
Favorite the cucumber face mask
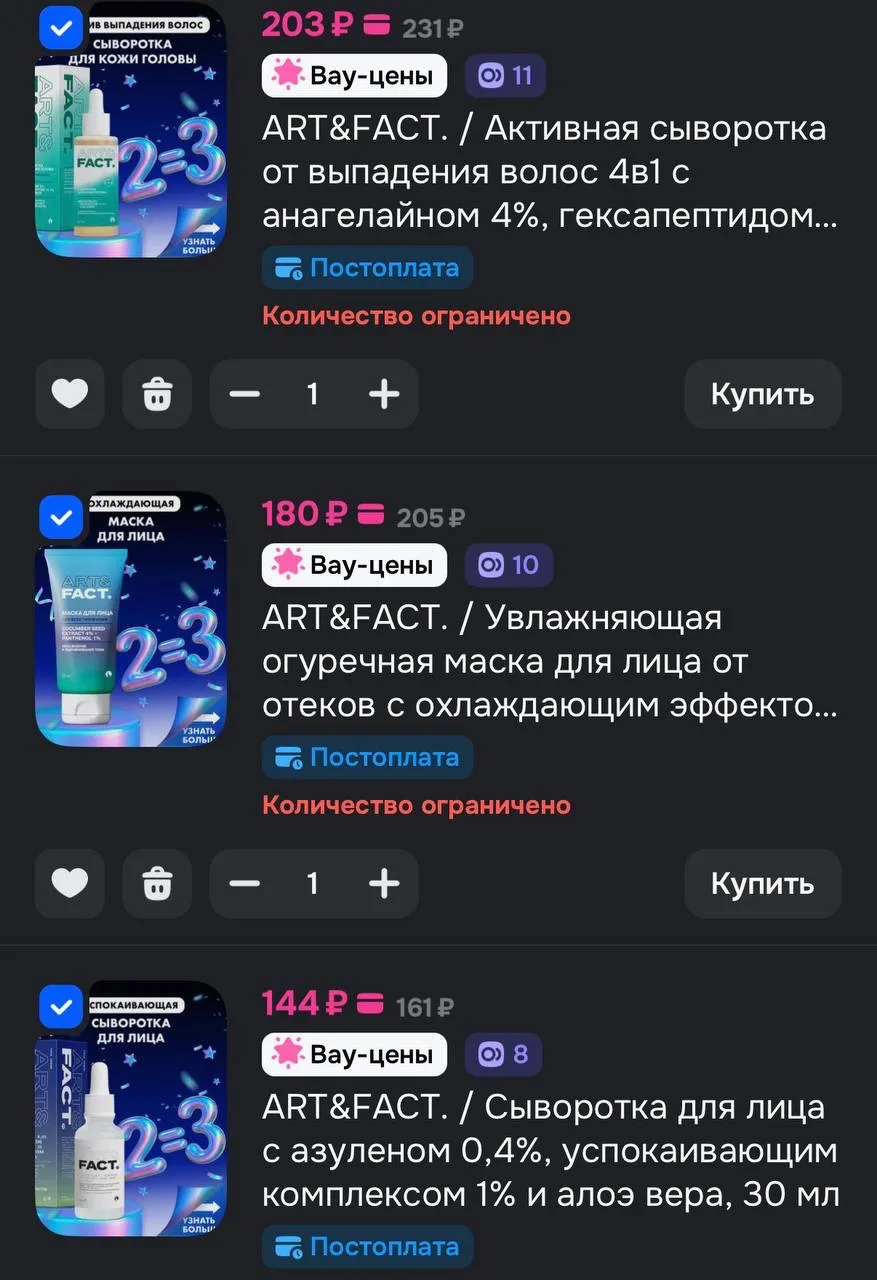tap(70, 883)
